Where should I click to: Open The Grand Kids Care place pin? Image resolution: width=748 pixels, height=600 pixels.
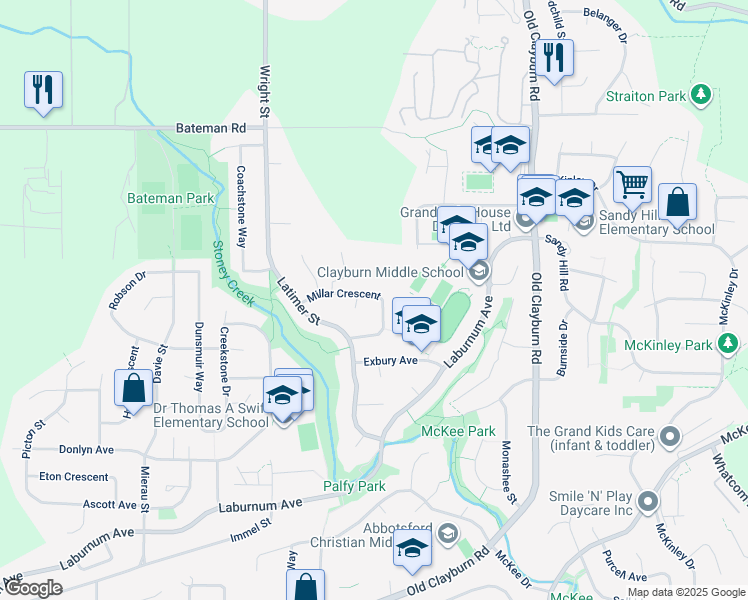[670, 437]
